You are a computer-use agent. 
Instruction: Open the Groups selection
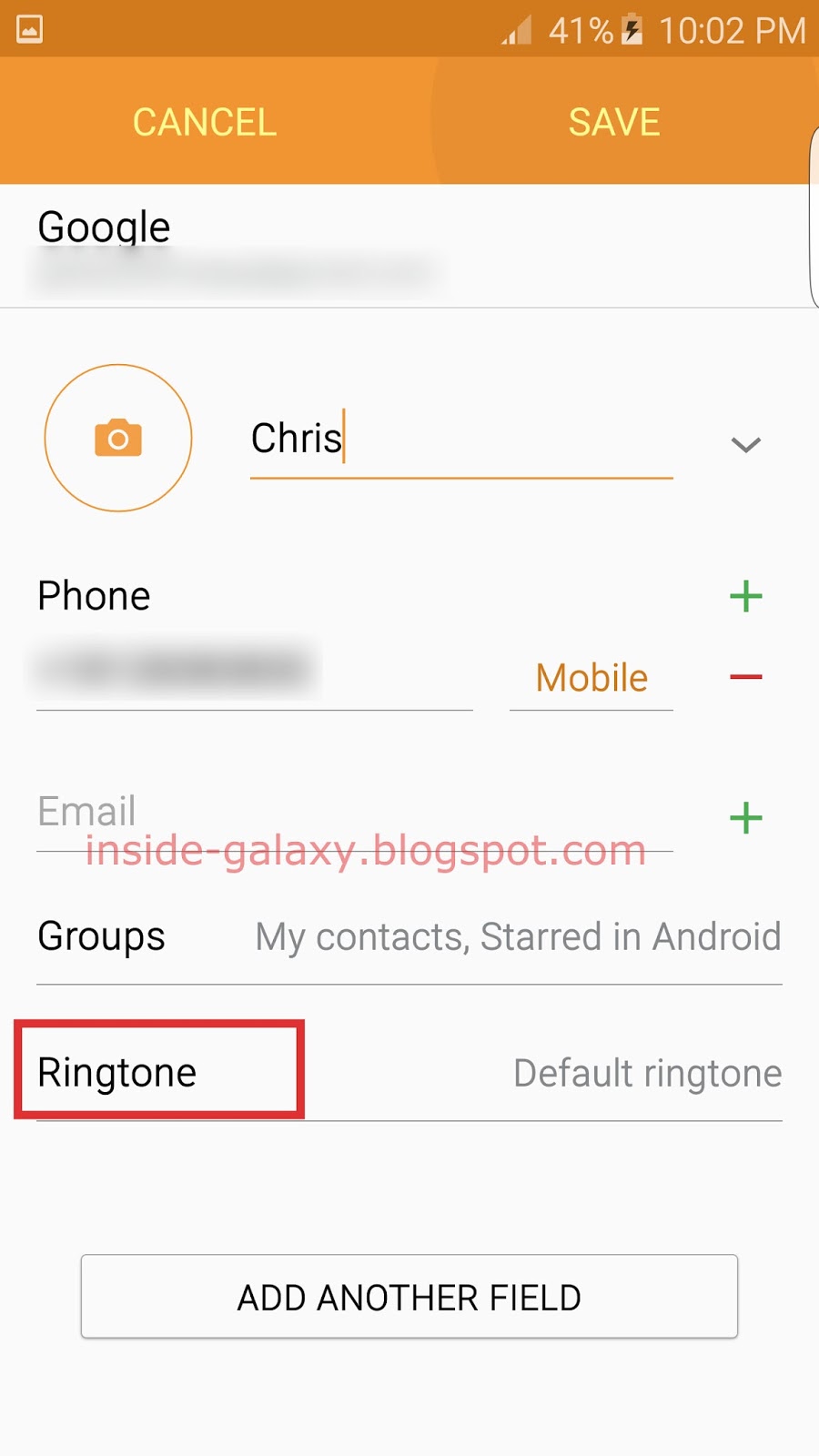(x=409, y=937)
